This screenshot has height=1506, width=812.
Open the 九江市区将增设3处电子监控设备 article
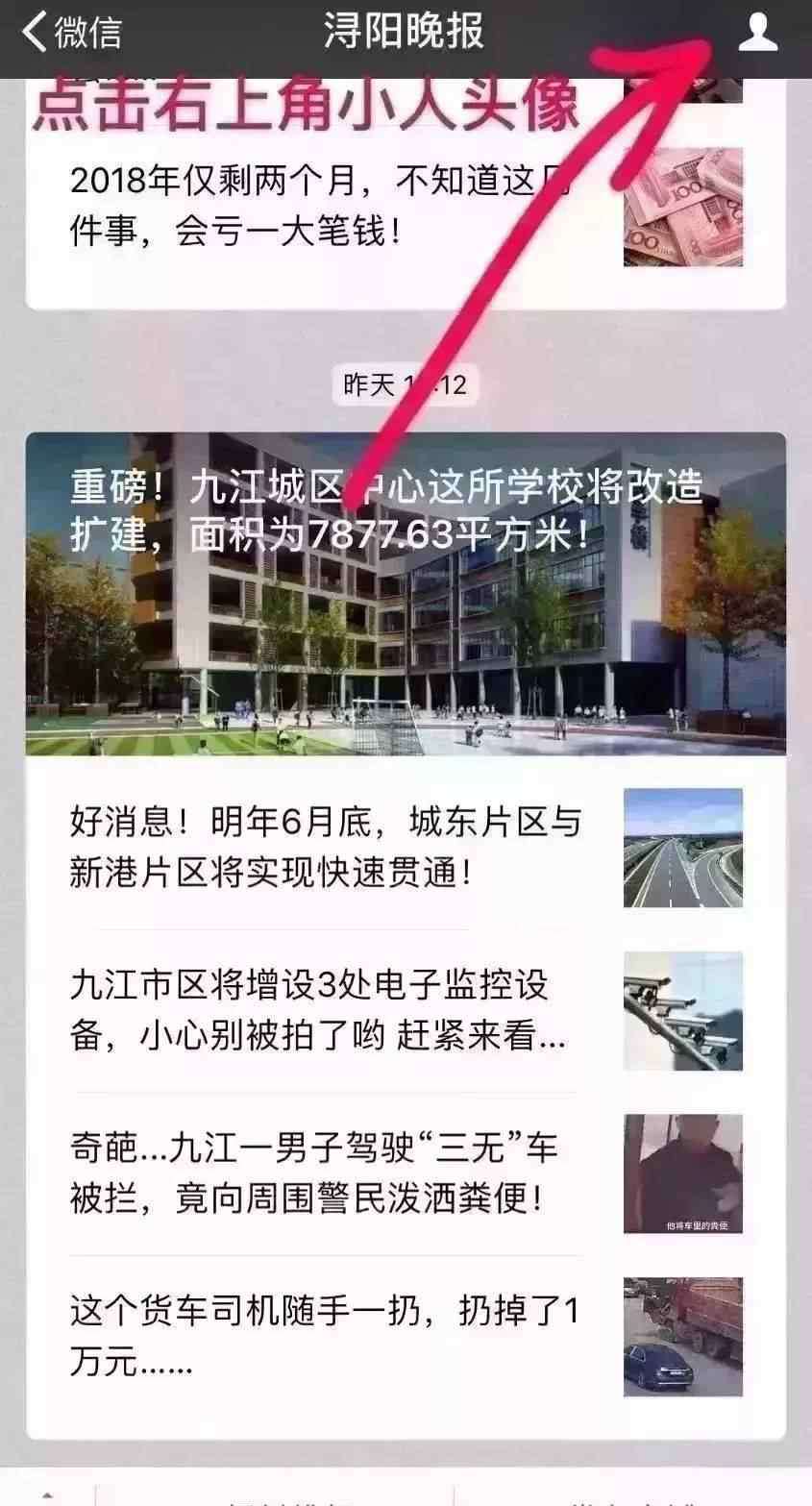tap(406, 1011)
